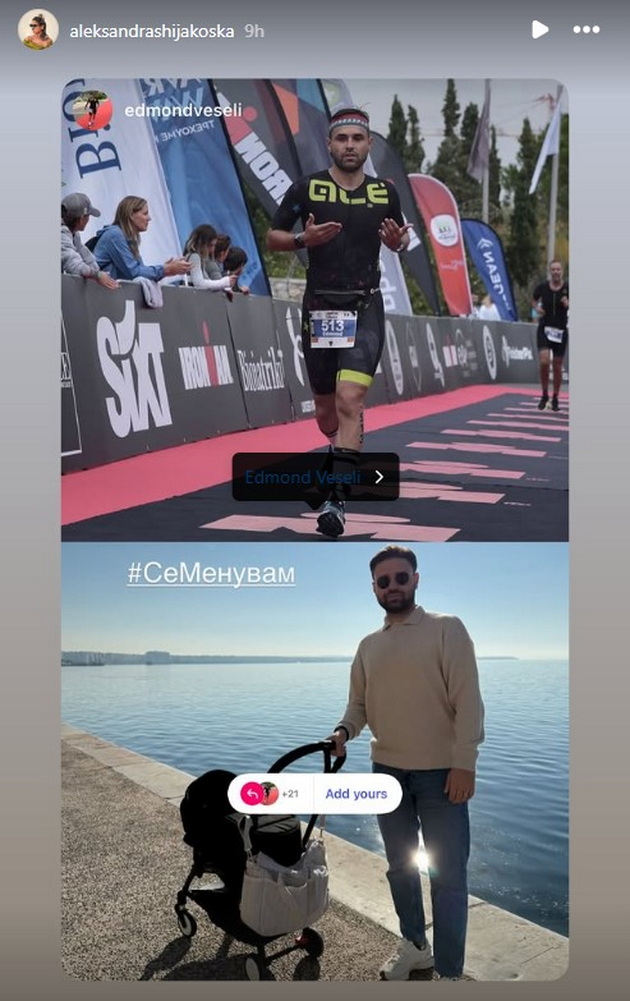Screen dimensions: 630x1001
Task: Open aleksandrashijakoska's profile from story header
Action: click(151, 31)
